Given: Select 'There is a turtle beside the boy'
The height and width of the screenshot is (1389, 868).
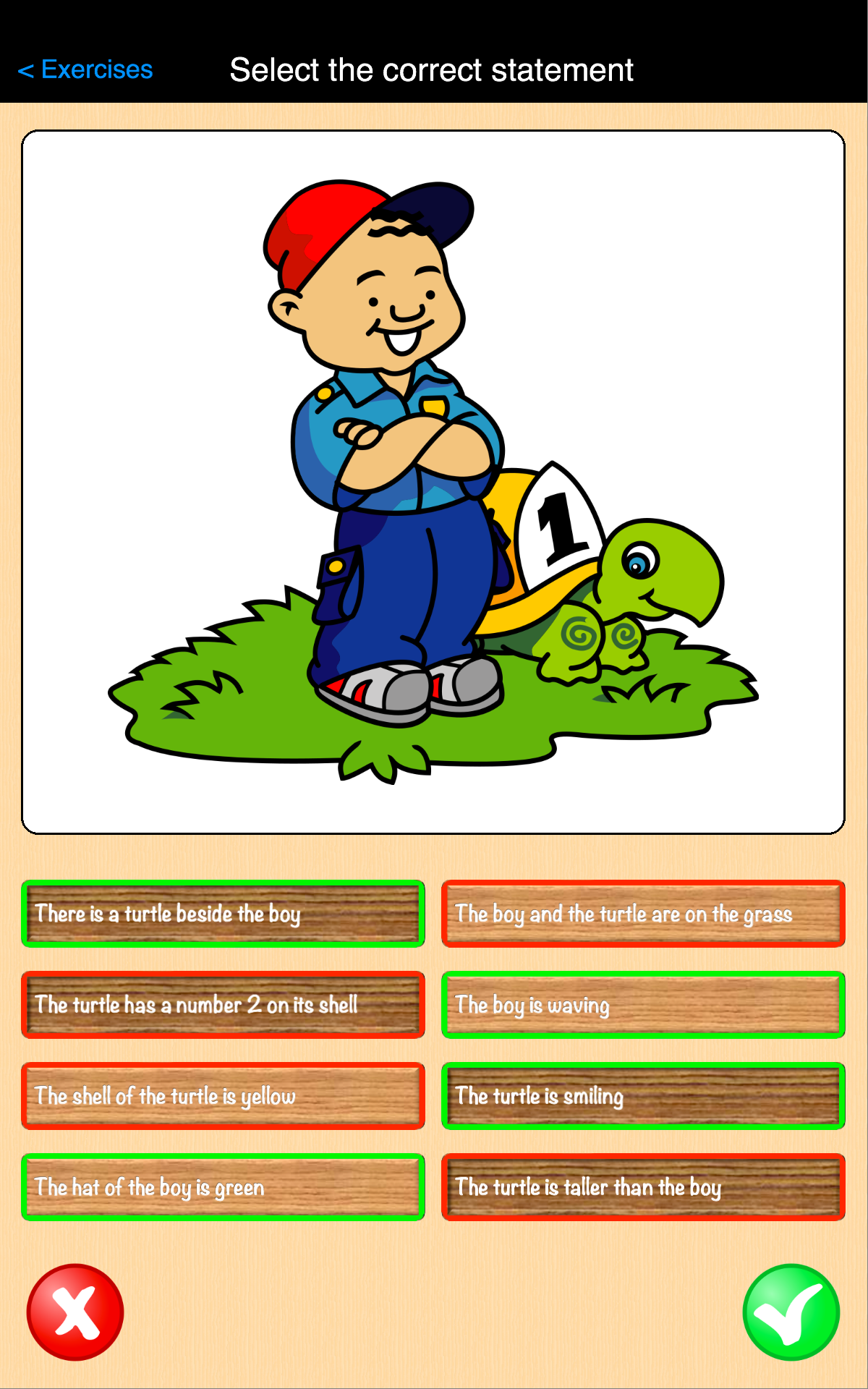Looking at the screenshot, I should pos(223,914).
